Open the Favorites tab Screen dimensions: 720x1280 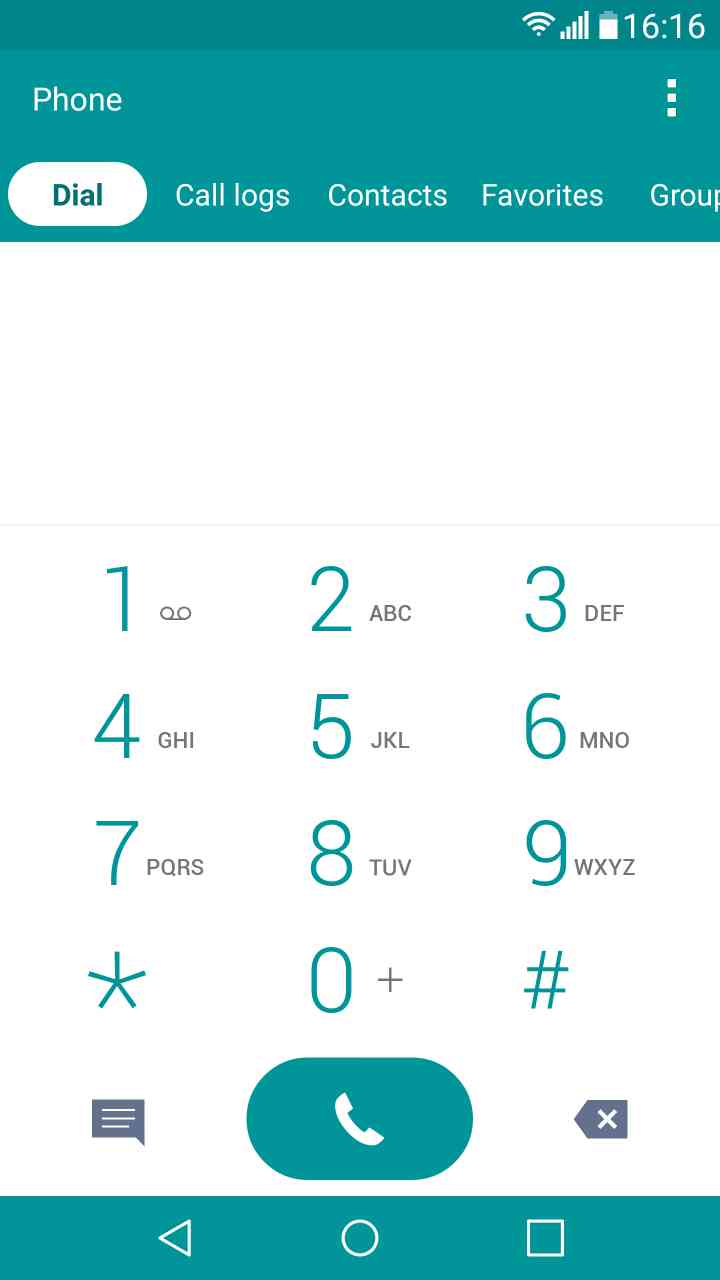tap(542, 195)
